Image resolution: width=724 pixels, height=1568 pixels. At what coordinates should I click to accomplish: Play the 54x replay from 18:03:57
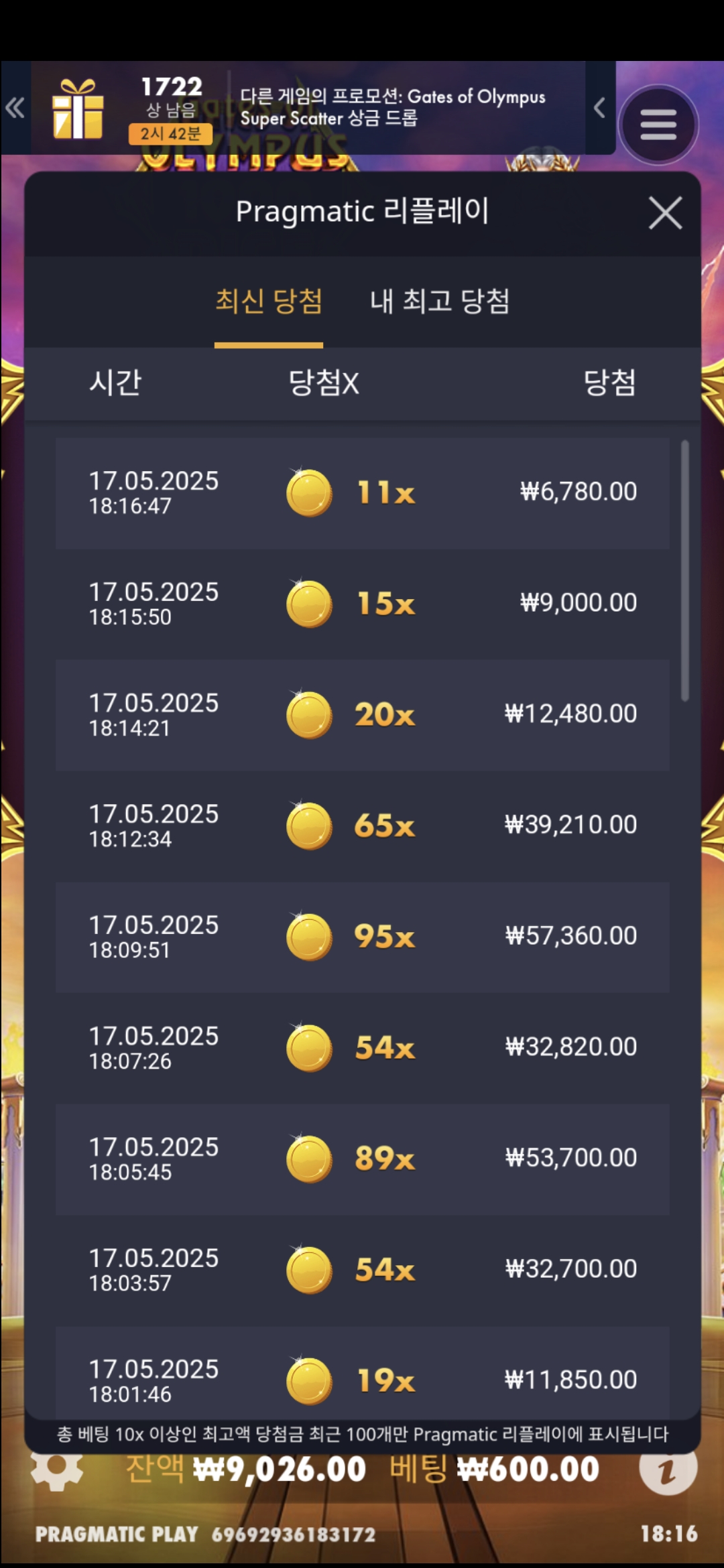click(362, 1270)
